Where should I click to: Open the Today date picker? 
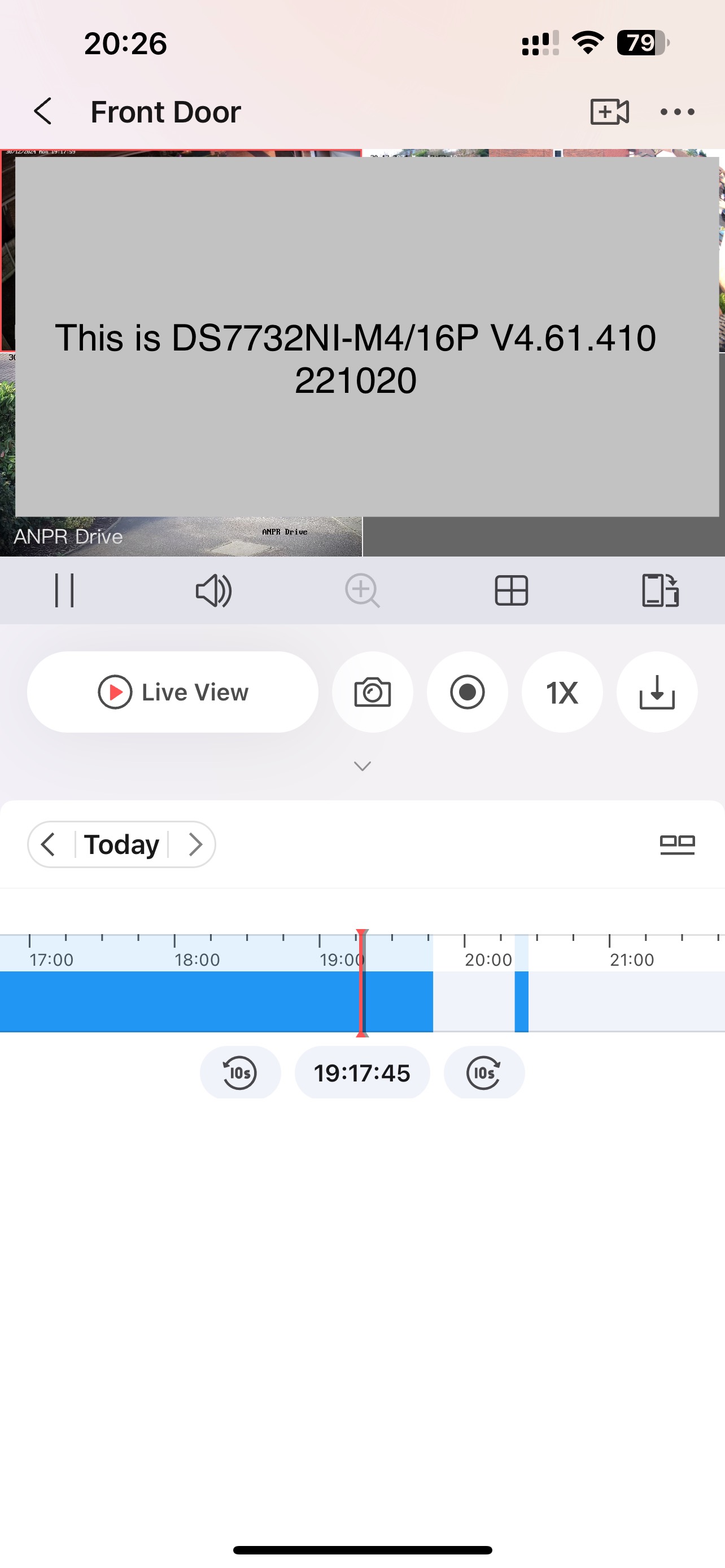pyautogui.click(x=122, y=844)
